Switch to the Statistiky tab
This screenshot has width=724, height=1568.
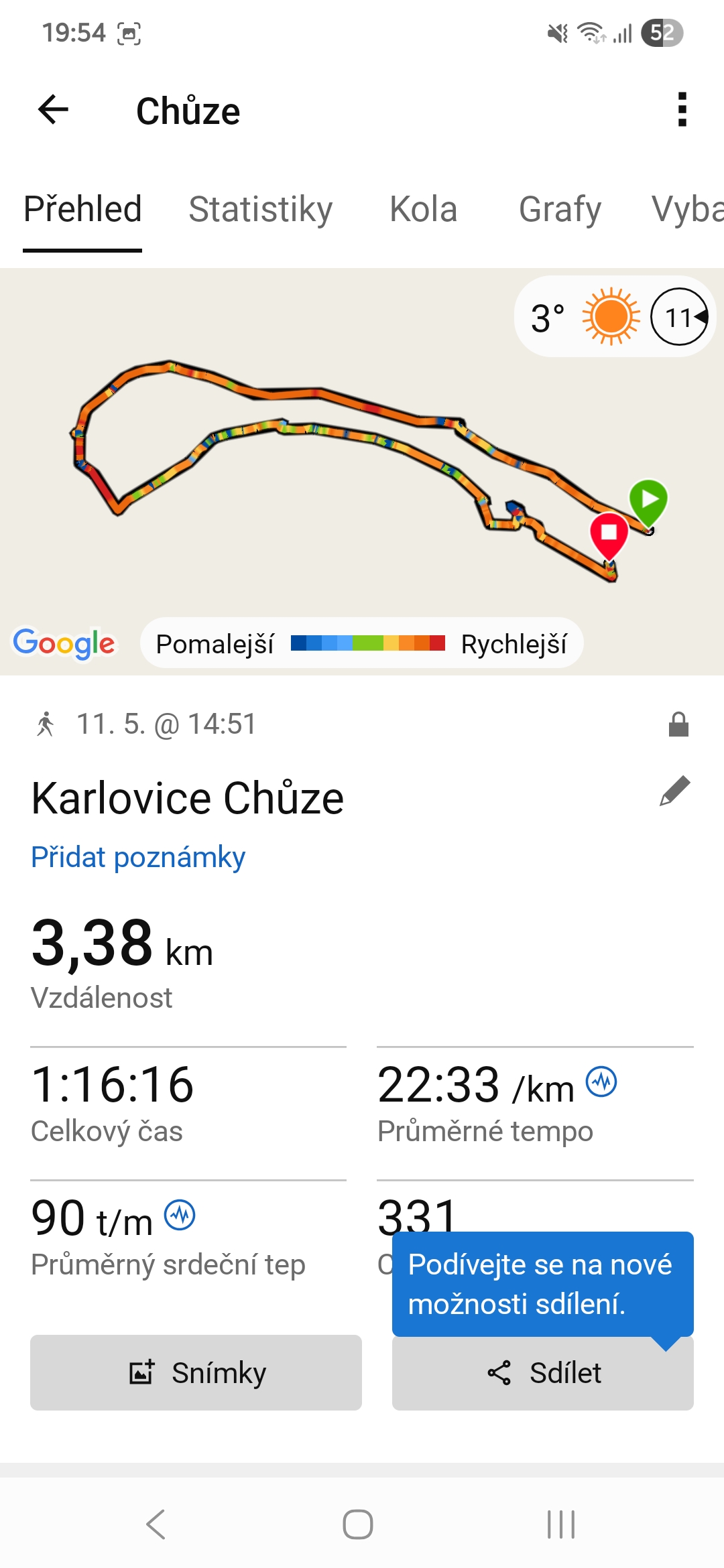pos(261,209)
